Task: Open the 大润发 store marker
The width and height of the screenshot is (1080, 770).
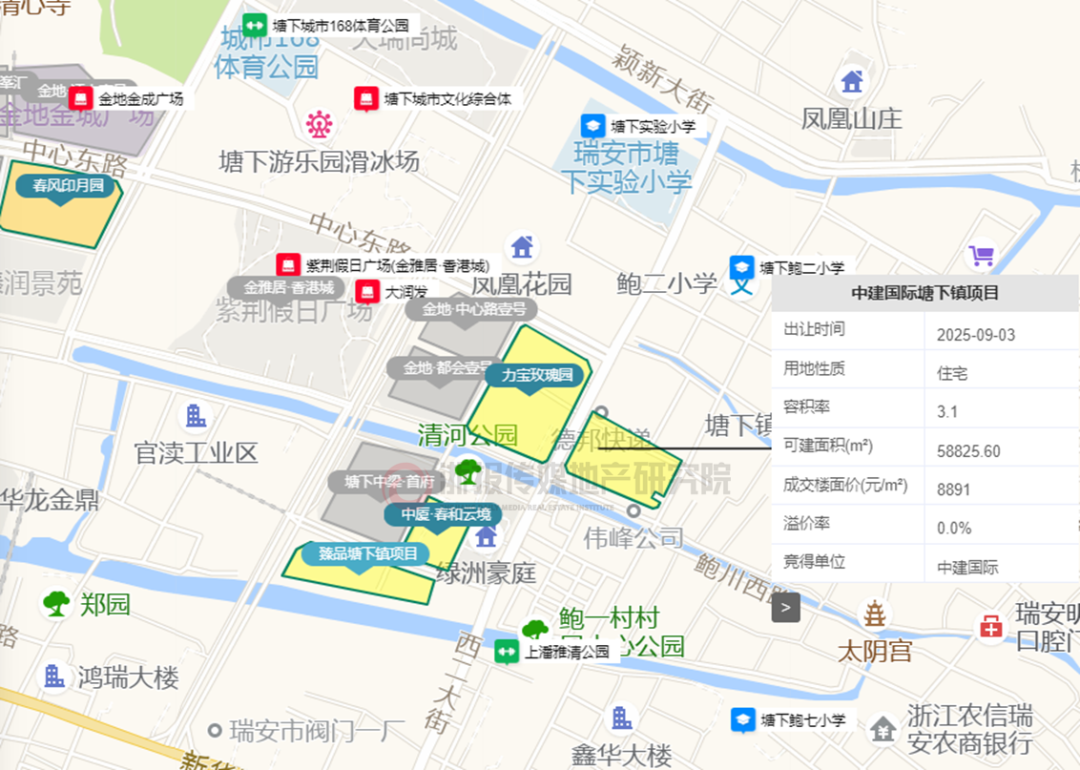Action: click(x=368, y=292)
